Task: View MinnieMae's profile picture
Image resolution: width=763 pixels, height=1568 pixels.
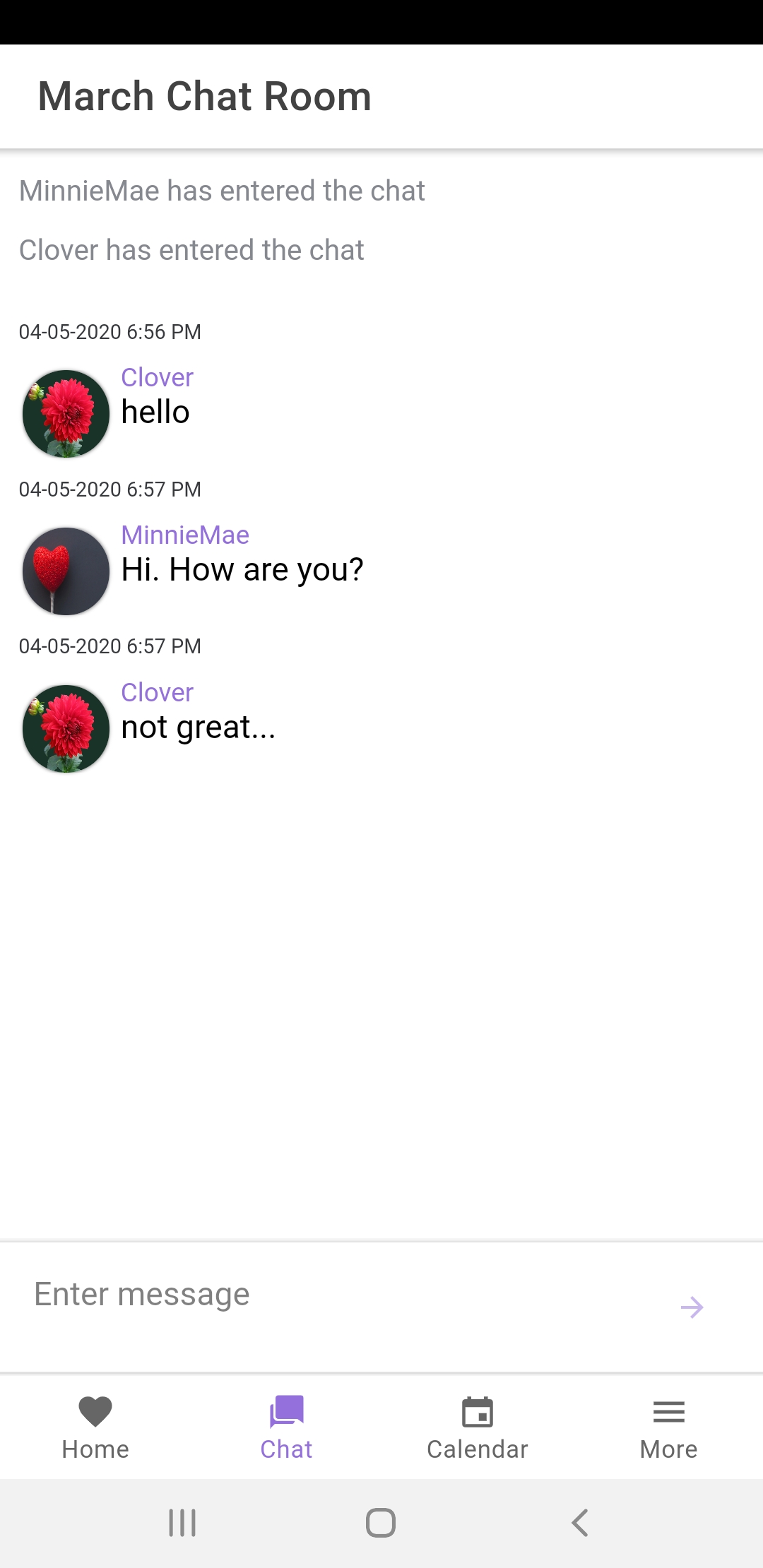Action: [66, 571]
